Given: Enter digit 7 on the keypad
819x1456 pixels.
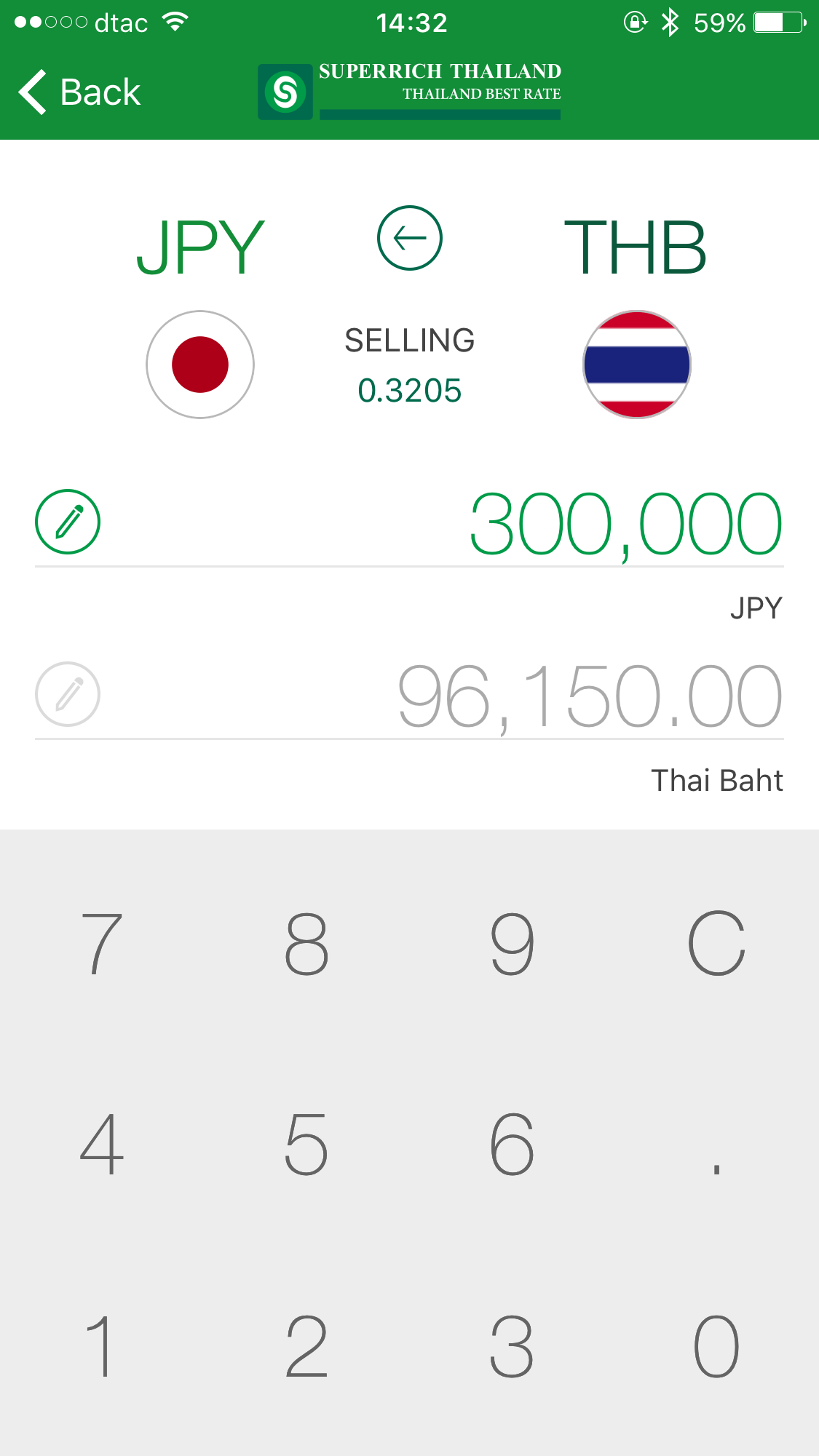Looking at the screenshot, I should pyautogui.click(x=102, y=944).
